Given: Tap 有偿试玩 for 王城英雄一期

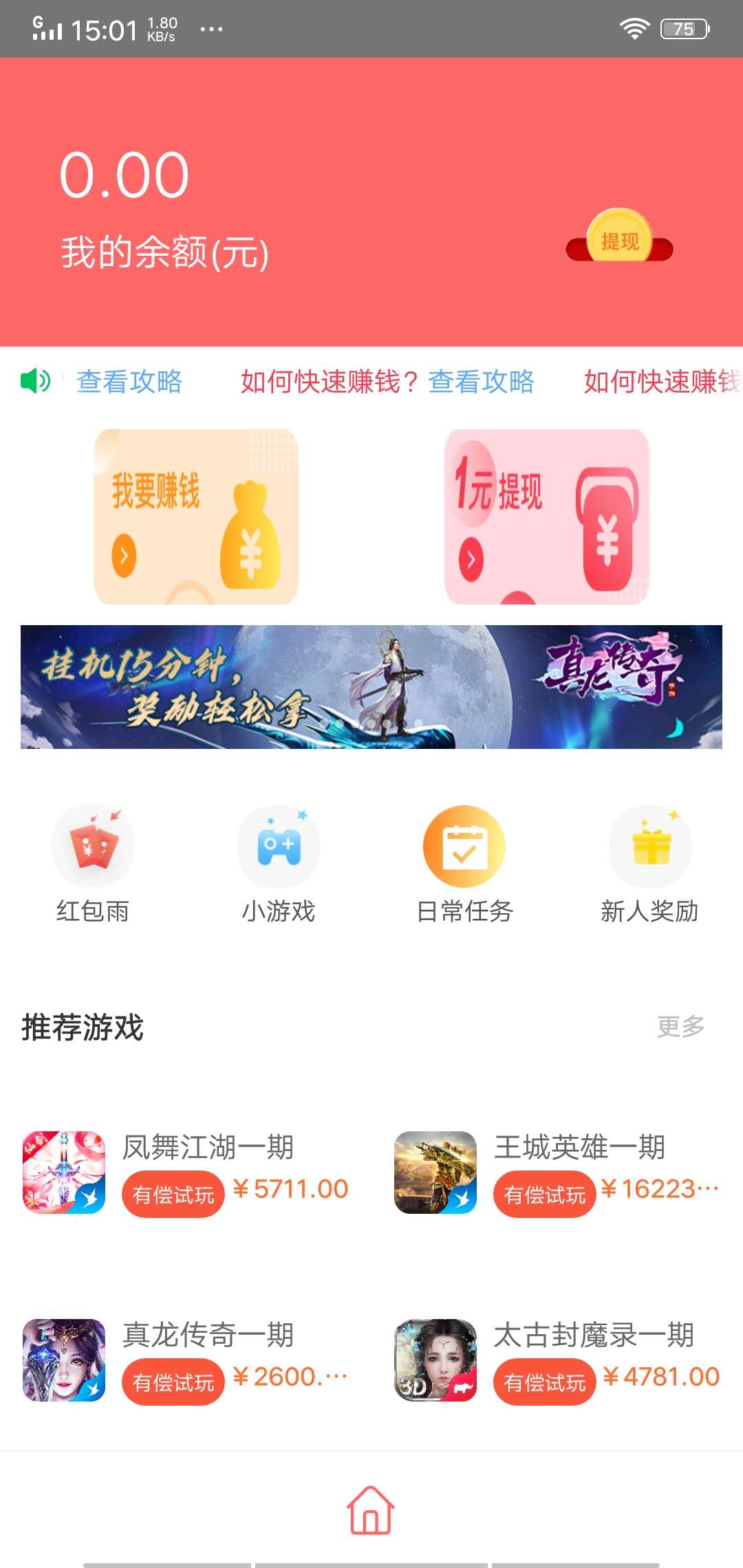Looking at the screenshot, I should click(x=543, y=1195).
